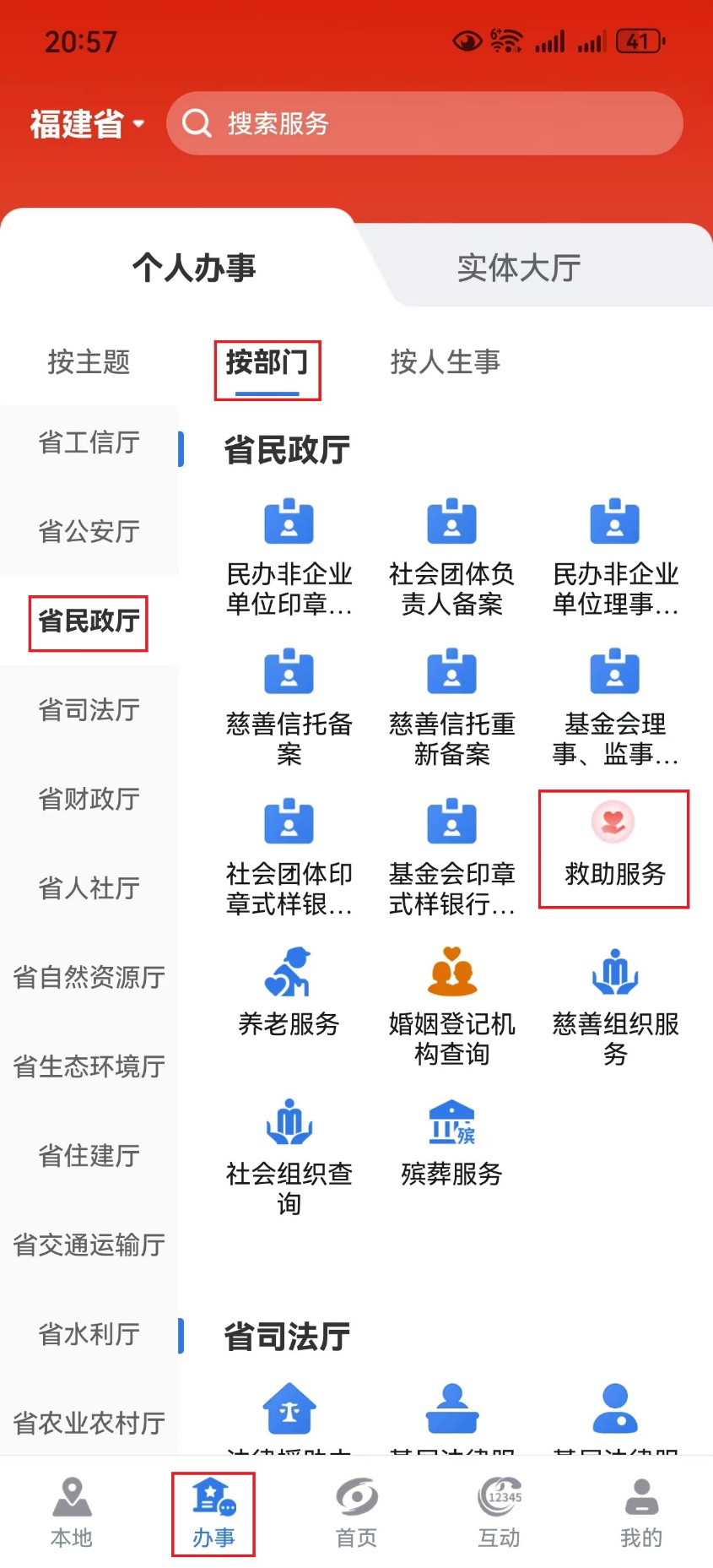This screenshot has height=1568, width=713.
Task: Open 社会团体负责人备案
Action: click(x=451, y=557)
